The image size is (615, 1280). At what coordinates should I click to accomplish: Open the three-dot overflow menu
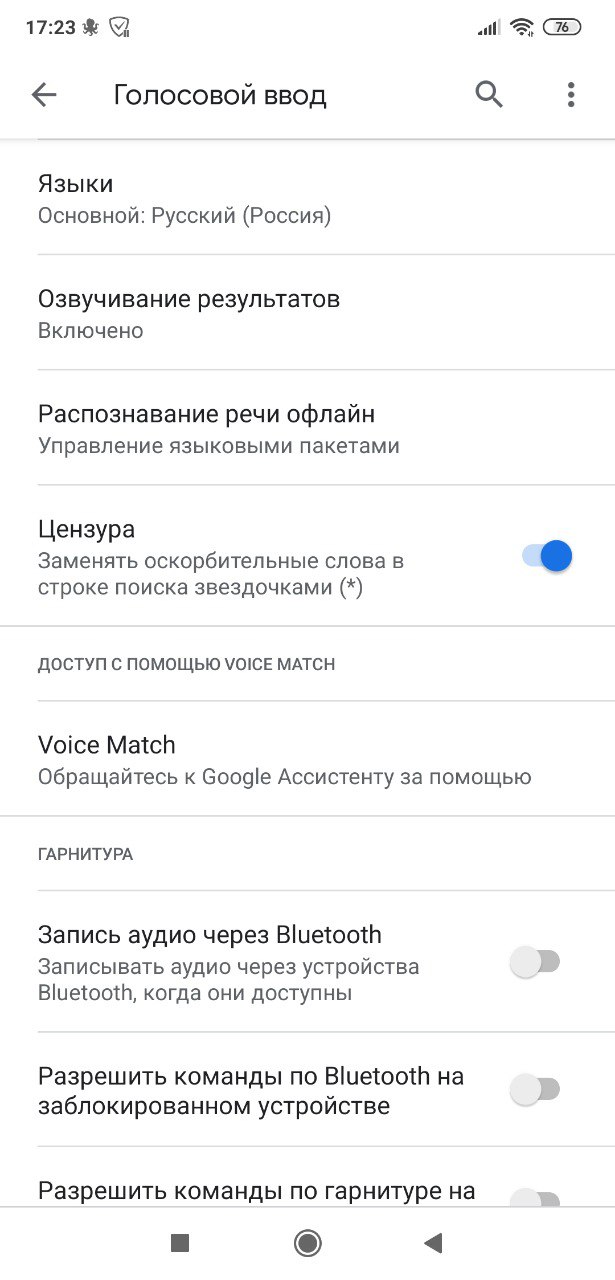coord(571,95)
